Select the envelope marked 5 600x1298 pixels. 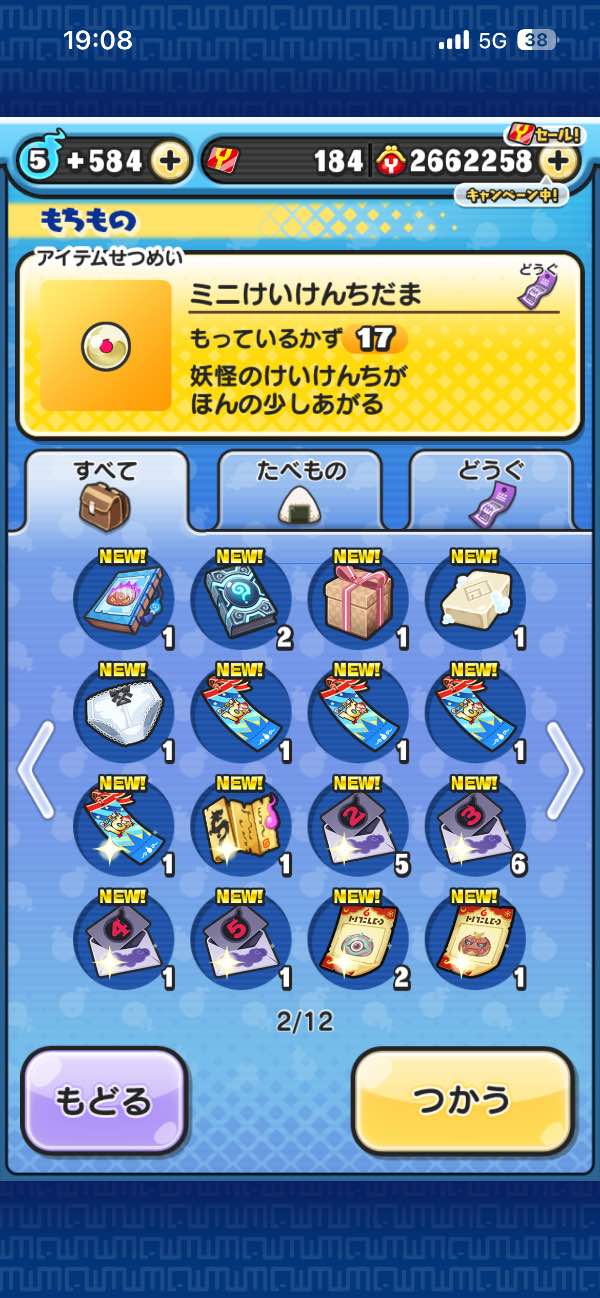pos(240,940)
